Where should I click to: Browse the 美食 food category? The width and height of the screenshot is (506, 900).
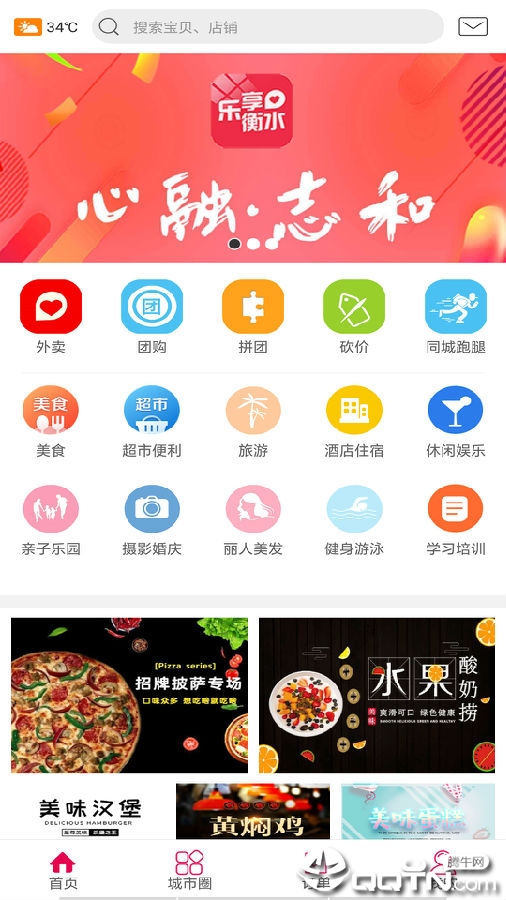(x=51, y=421)
